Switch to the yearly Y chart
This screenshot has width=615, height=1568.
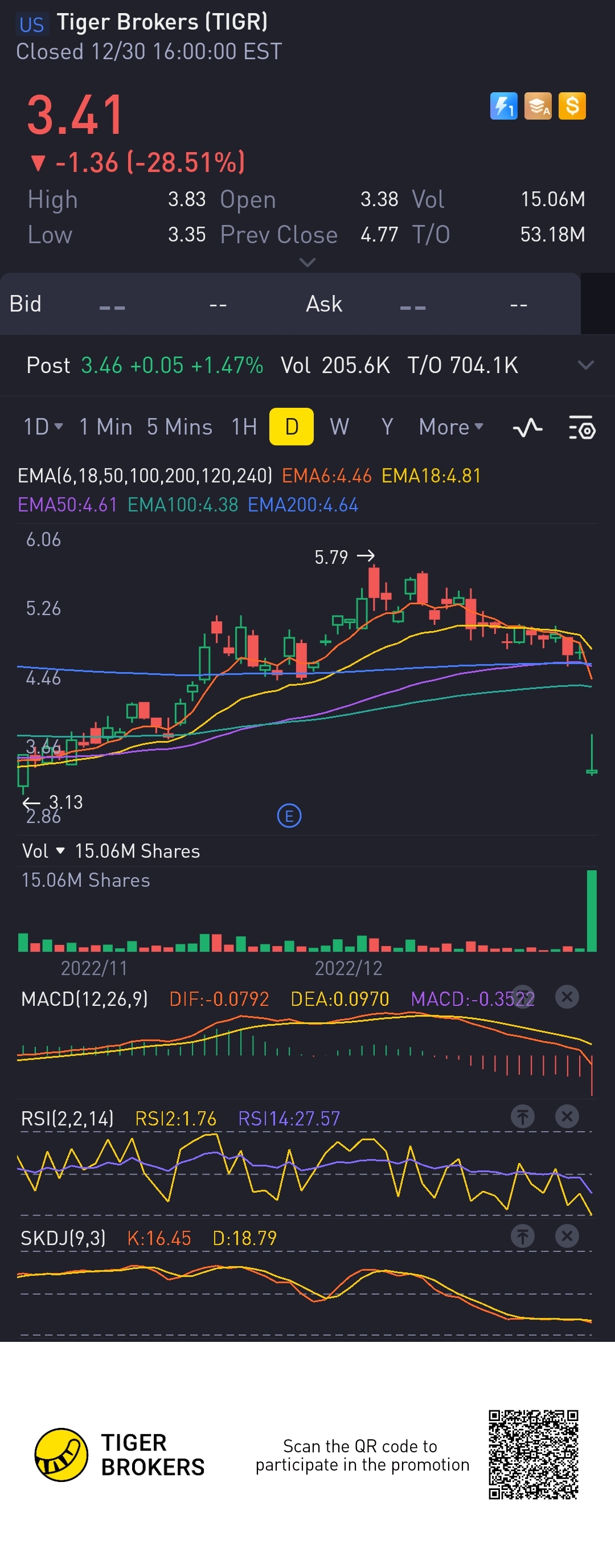click(387, 427)
